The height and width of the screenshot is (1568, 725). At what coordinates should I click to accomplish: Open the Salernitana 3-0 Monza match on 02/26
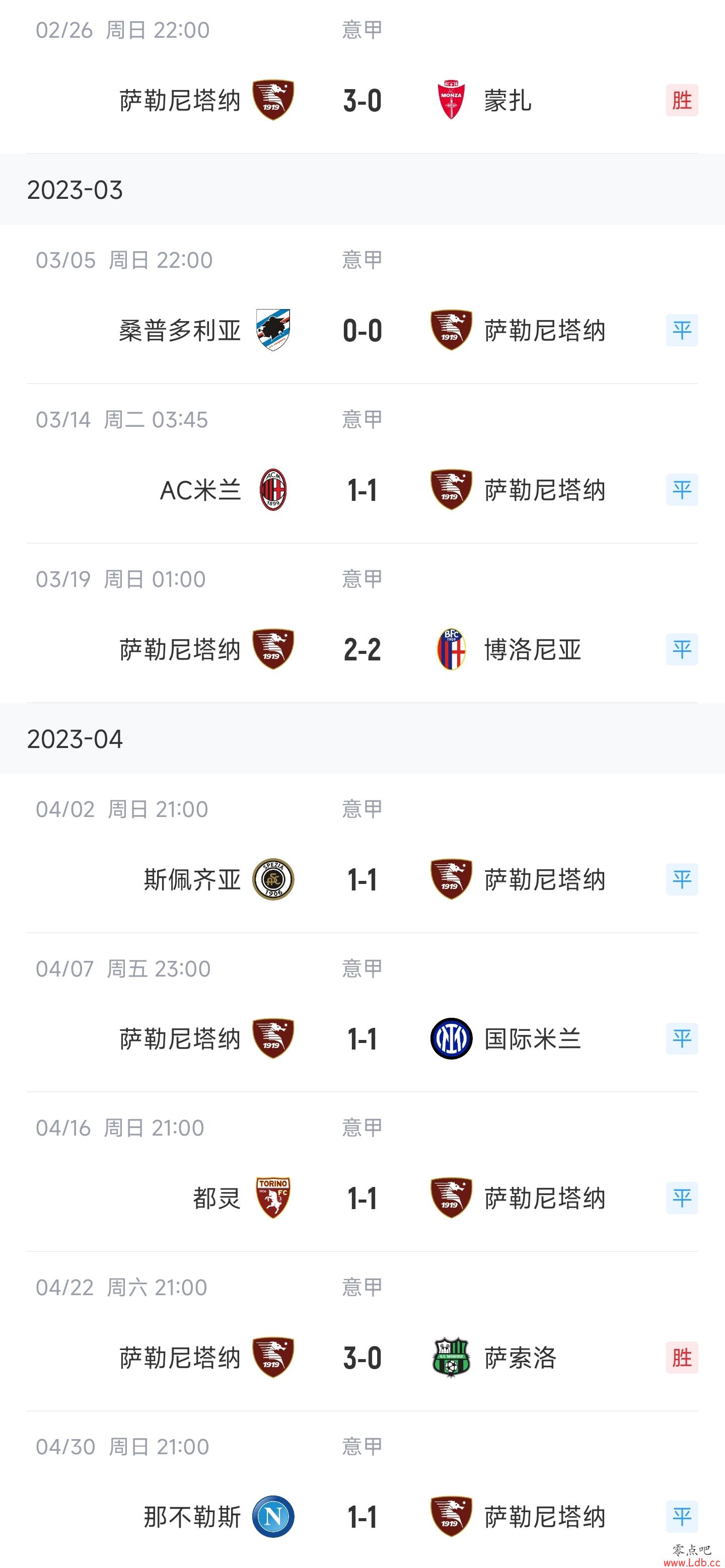tap(362, 101)
